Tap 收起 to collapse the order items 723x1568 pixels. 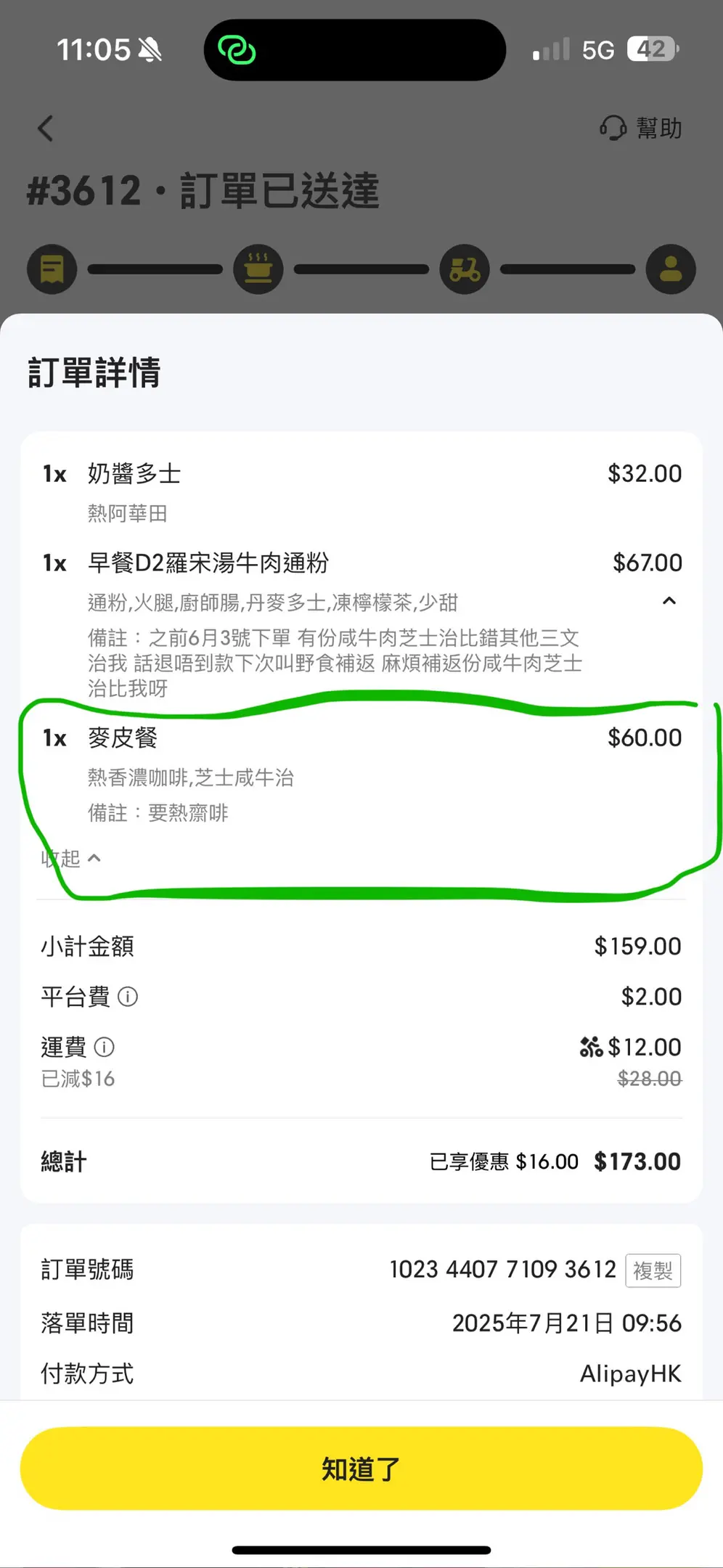point(71,859)
